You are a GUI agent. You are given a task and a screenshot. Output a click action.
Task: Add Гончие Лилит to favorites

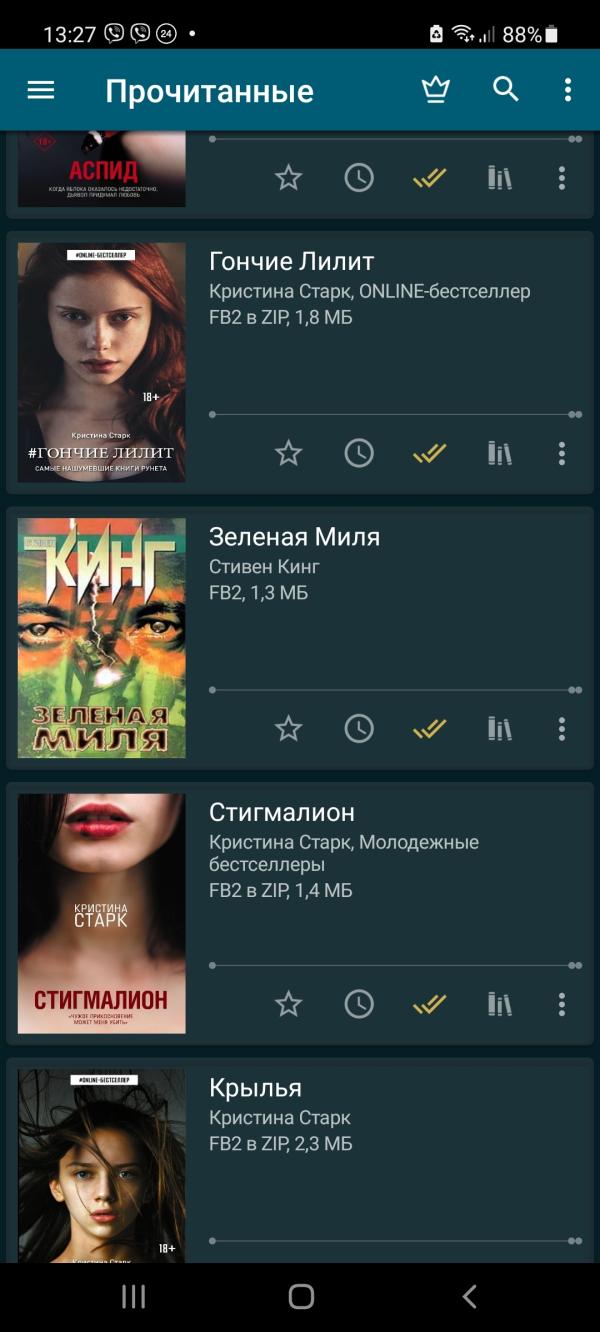point(288,453)
